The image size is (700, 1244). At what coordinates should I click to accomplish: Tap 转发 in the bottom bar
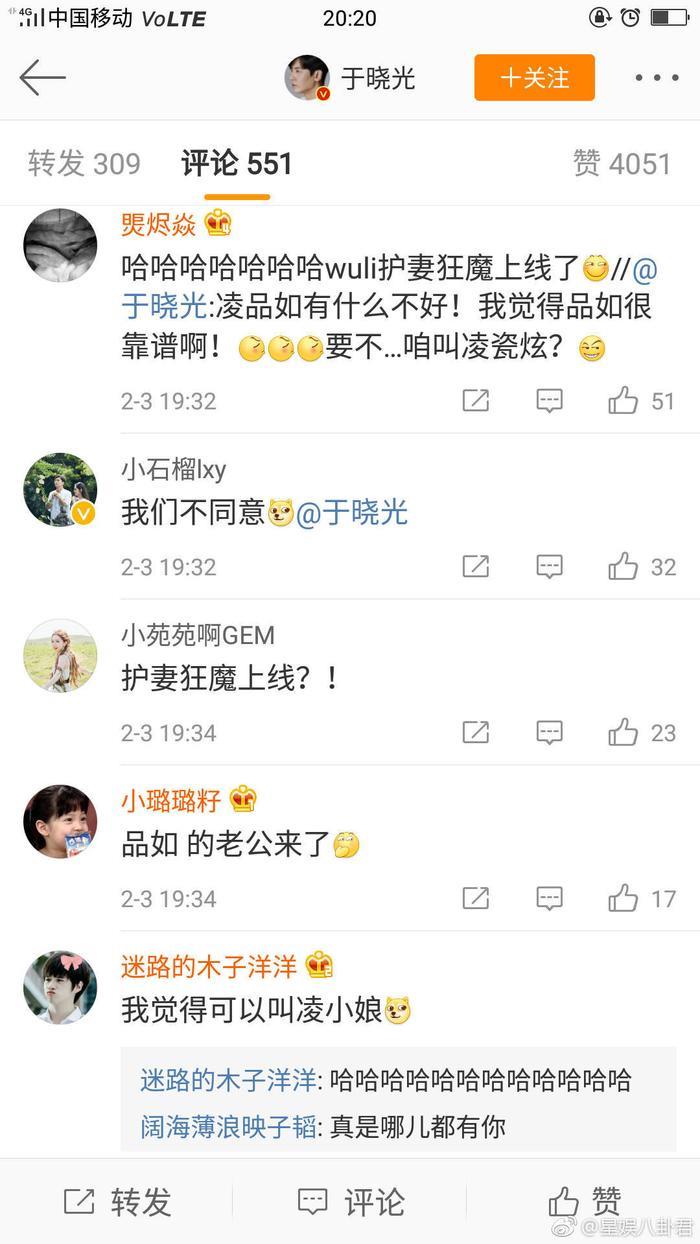tap(118, 1201)
